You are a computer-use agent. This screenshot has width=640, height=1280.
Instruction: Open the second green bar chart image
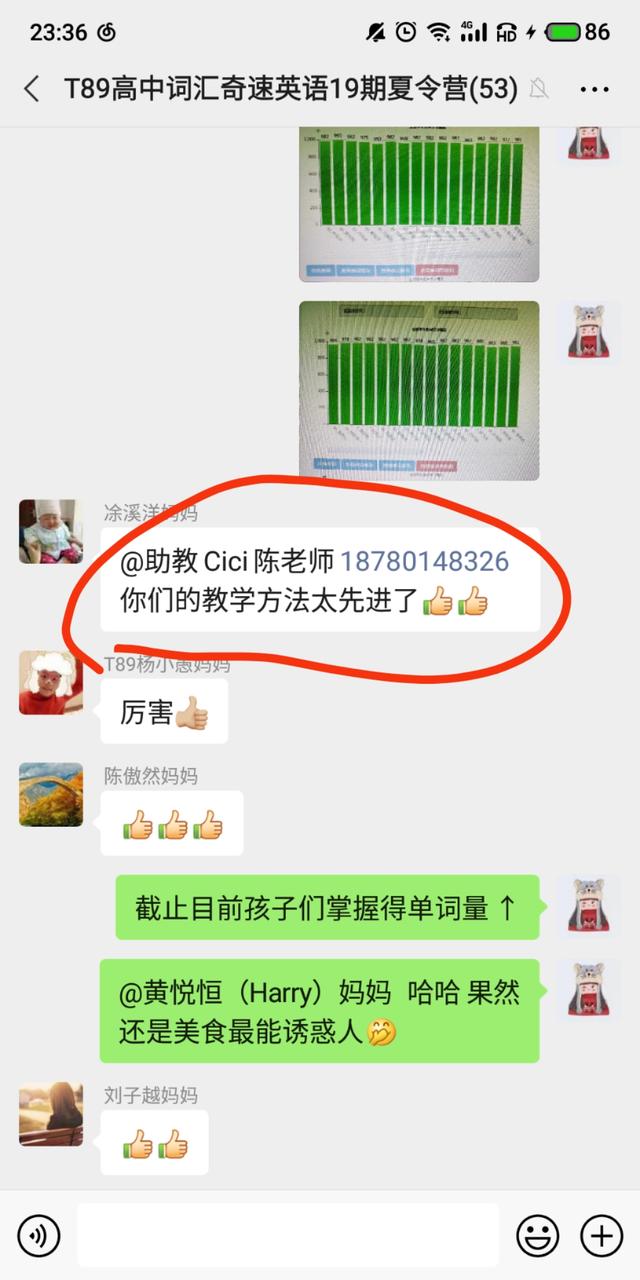coord(419,390)
